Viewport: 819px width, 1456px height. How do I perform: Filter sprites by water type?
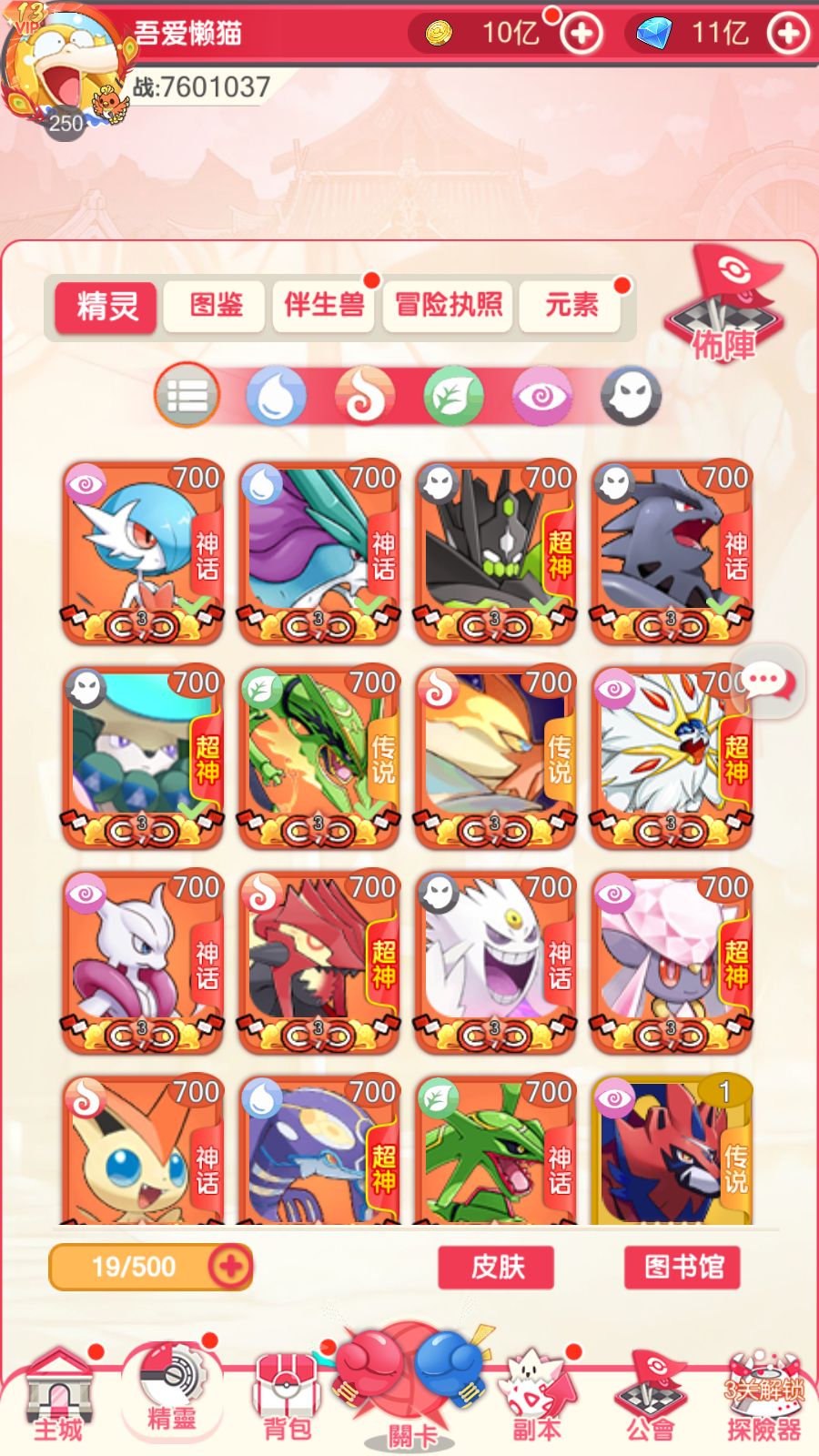(x=276, y=396)
